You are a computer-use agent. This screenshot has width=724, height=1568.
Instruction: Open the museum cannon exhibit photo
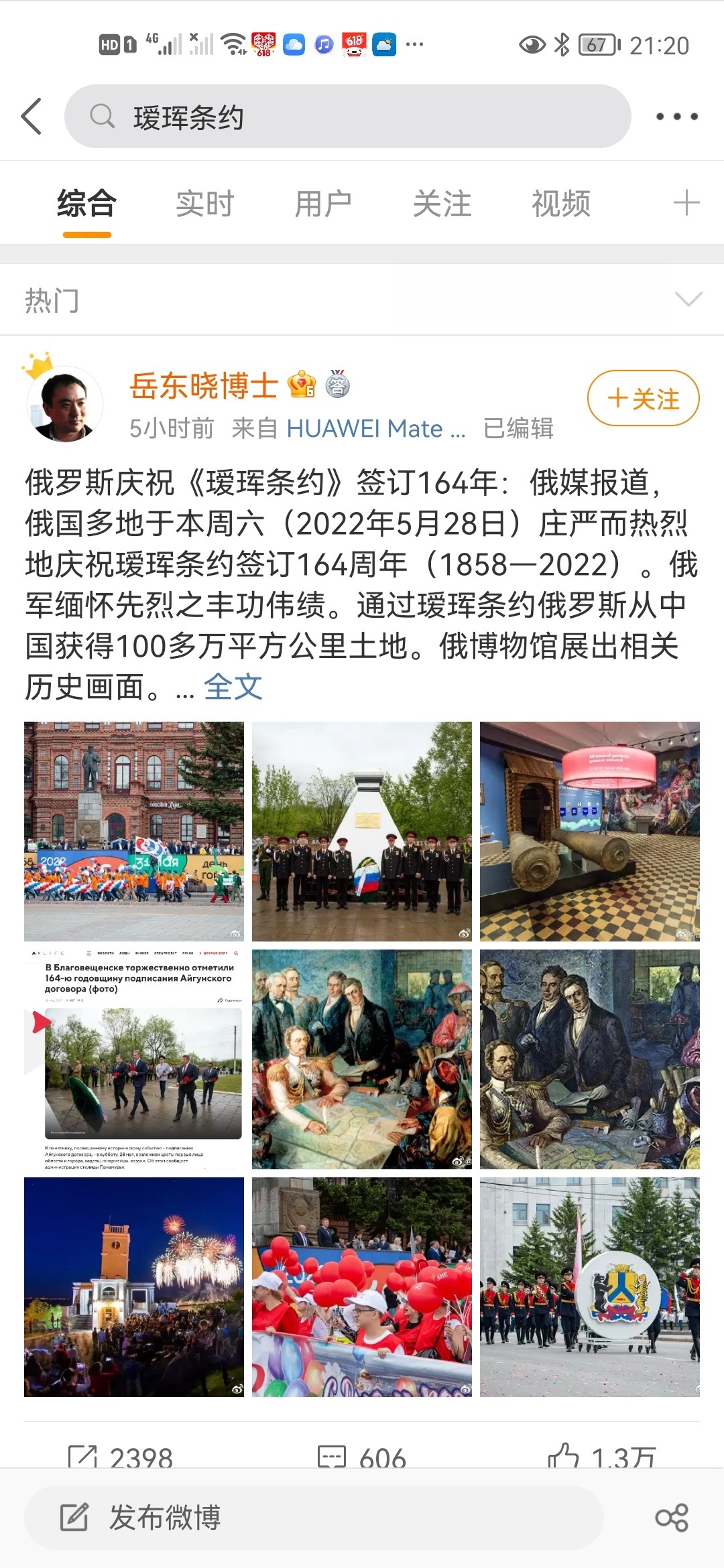[589, 832]
